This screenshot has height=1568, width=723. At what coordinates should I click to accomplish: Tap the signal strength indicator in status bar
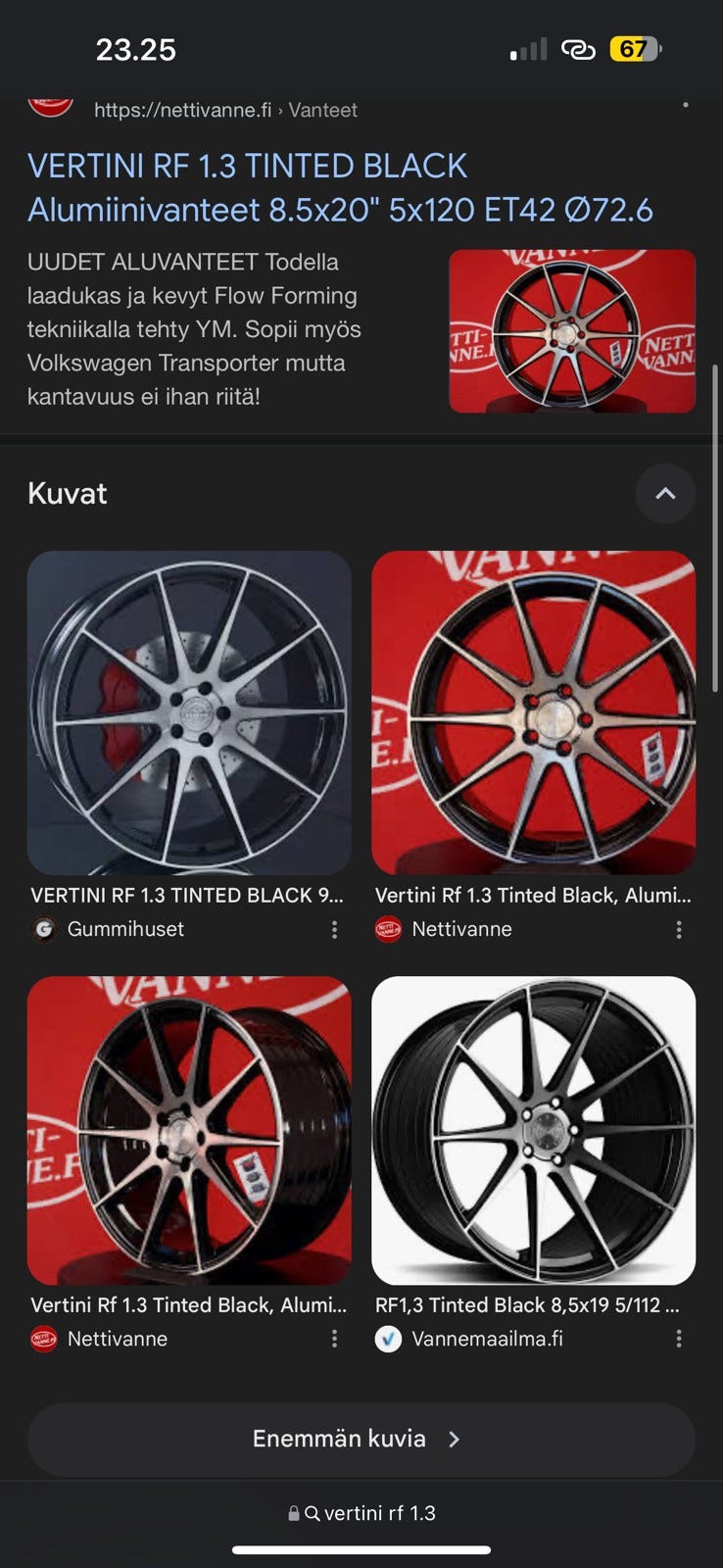click(526, 48)
